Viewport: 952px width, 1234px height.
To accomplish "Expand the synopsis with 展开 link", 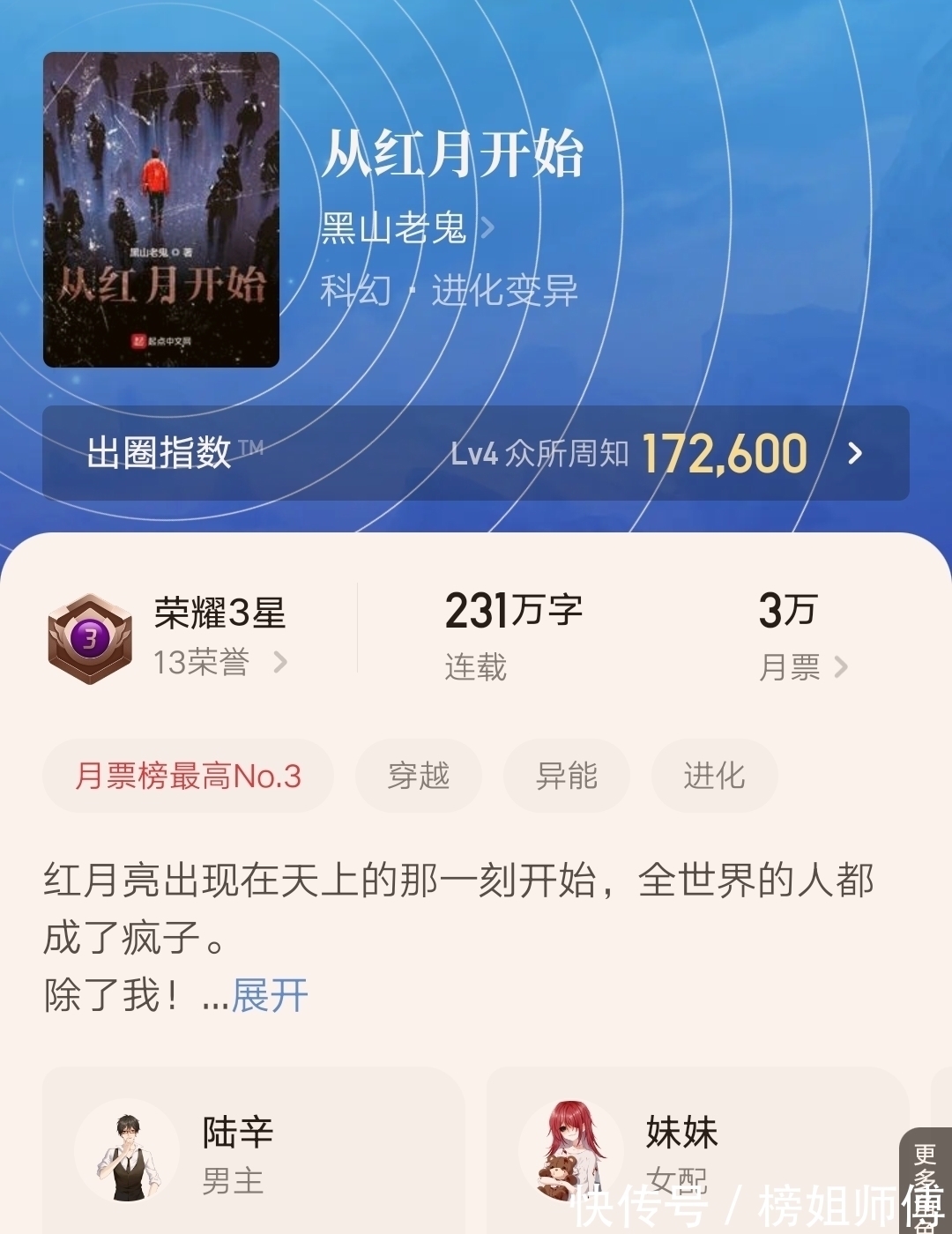I will [x=268, y=994].
